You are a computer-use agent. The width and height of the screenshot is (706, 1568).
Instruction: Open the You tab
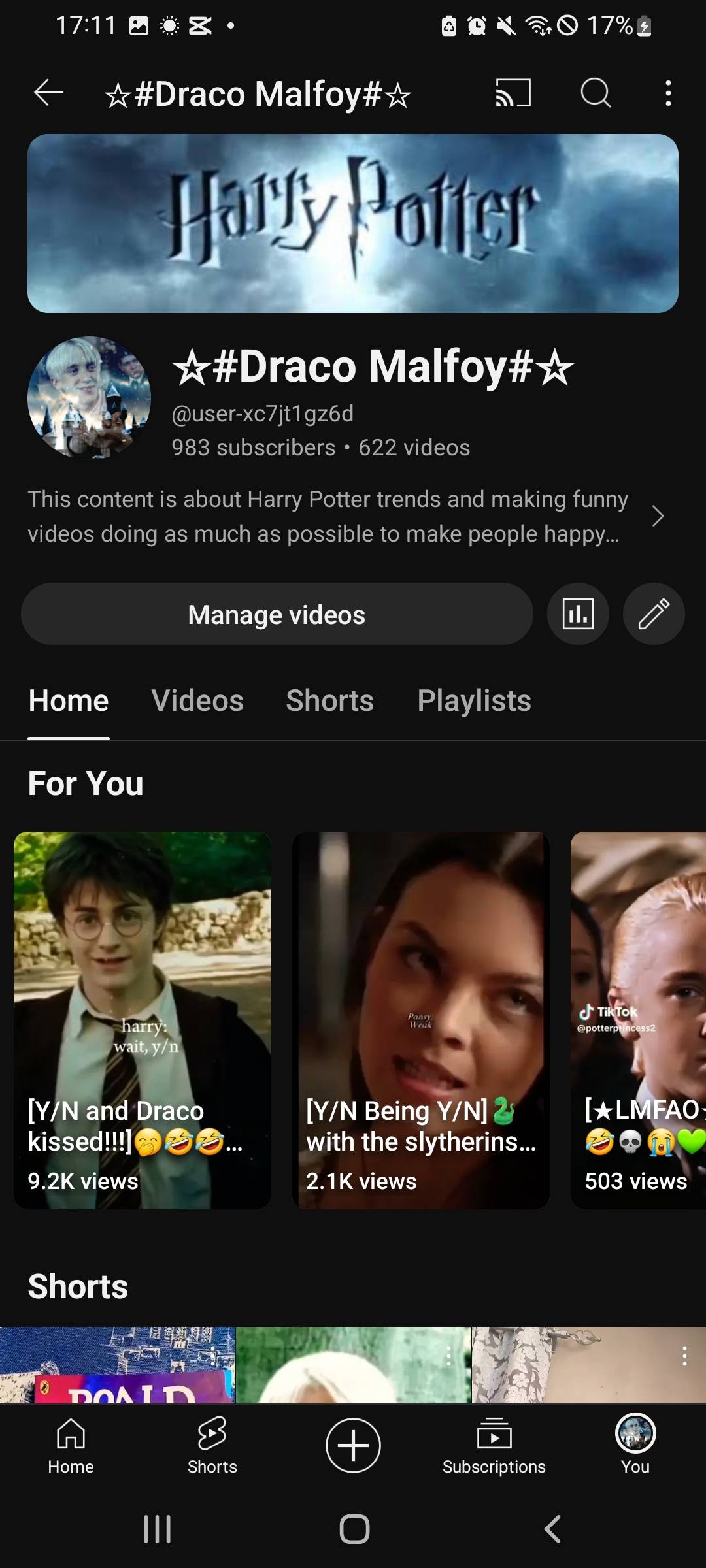635,1445
